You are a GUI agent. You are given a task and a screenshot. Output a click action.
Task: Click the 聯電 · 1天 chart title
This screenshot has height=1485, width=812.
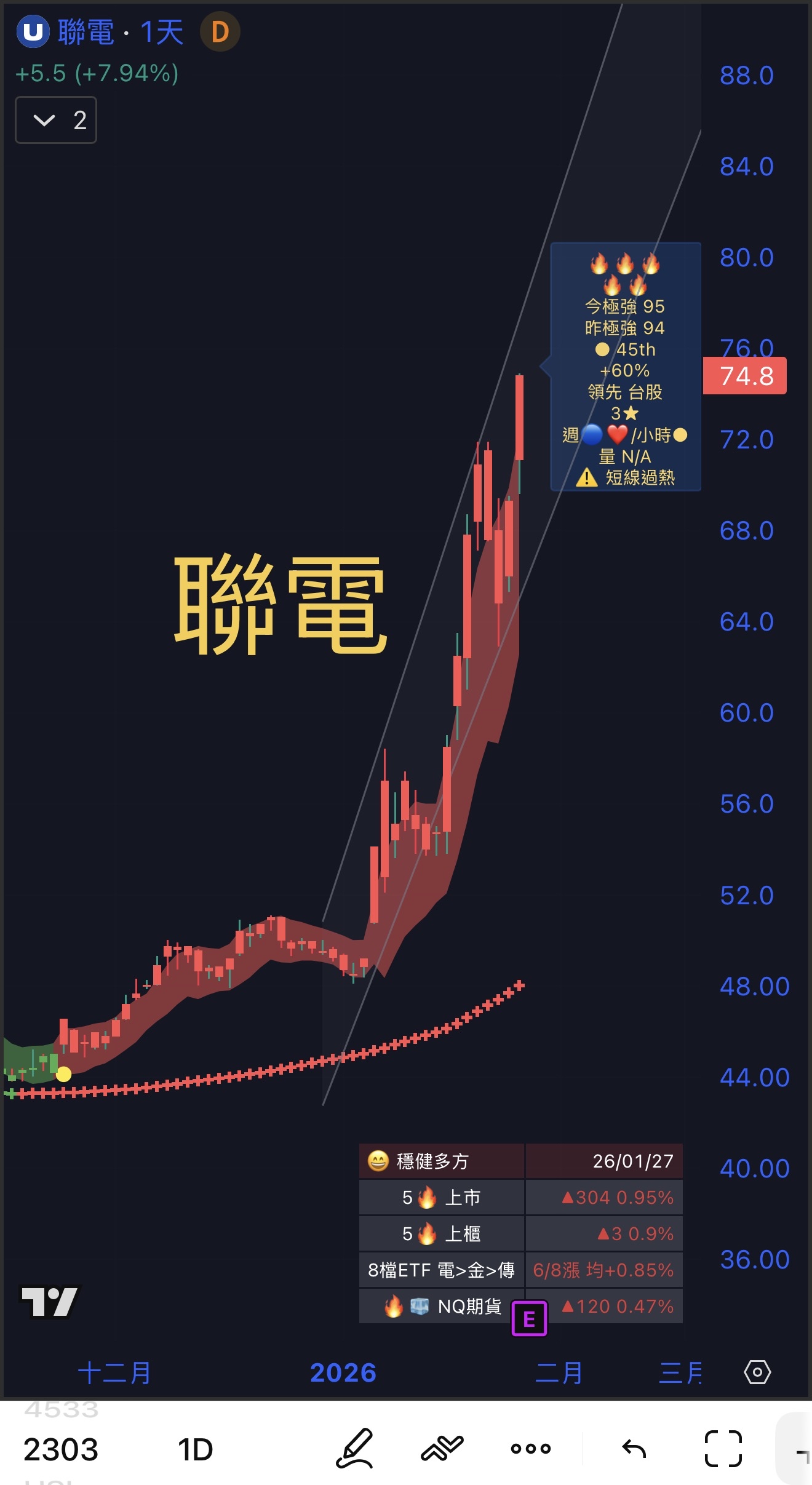121,32
